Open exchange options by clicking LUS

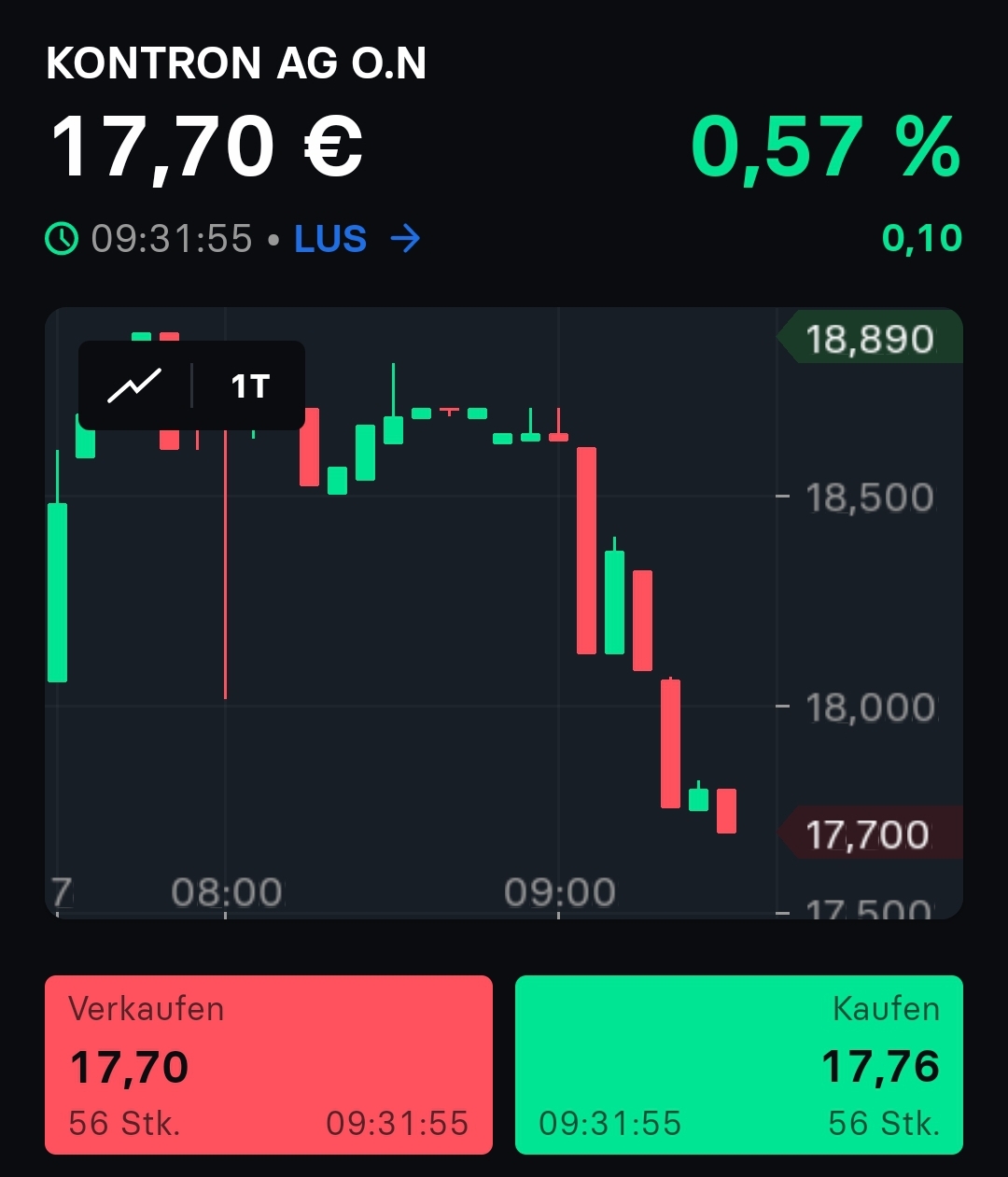(329, 239)
